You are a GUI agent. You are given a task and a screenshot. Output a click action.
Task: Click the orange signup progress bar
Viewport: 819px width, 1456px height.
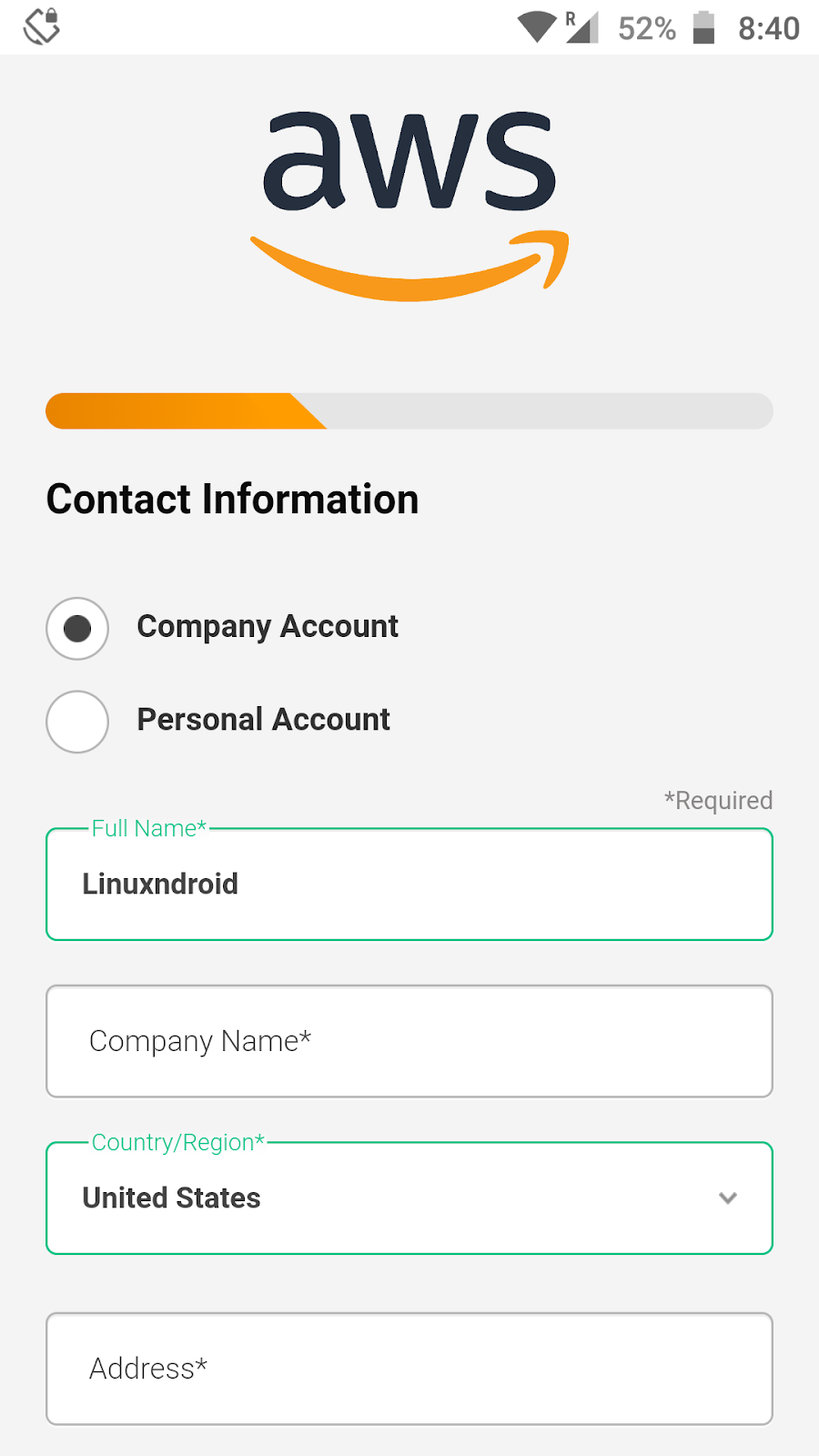point(182,410)
